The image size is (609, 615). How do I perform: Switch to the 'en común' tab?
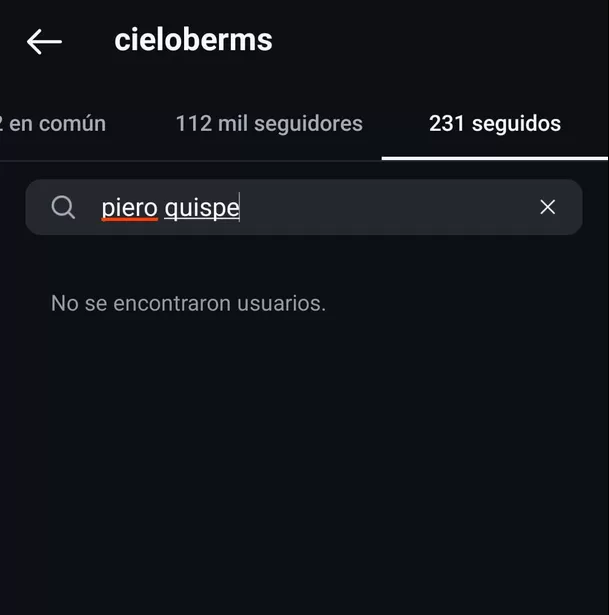tap(55, 124)
